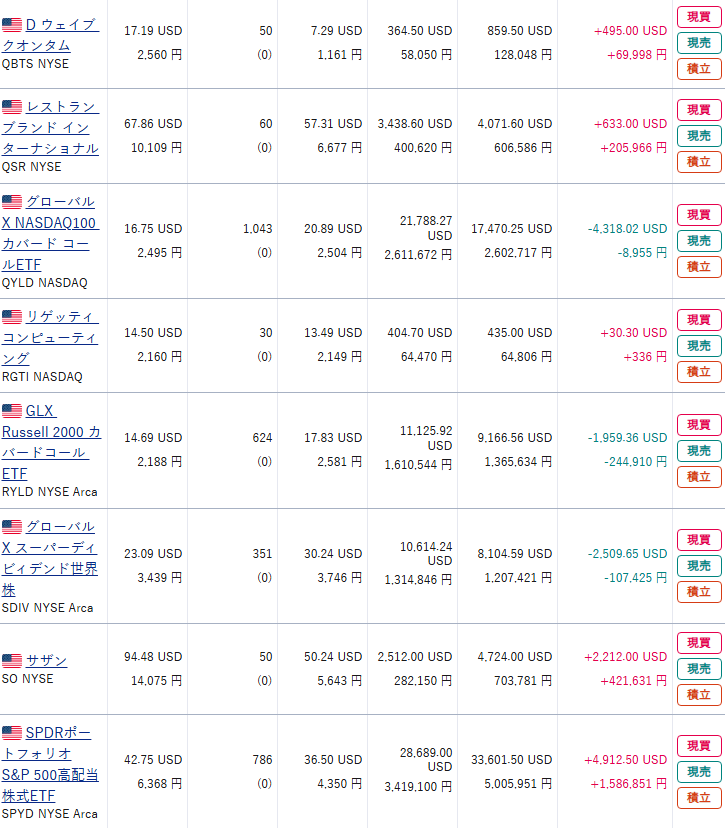The image size is (725, 828).
Task: Tap 積立 for QSR
Action: 698,162
